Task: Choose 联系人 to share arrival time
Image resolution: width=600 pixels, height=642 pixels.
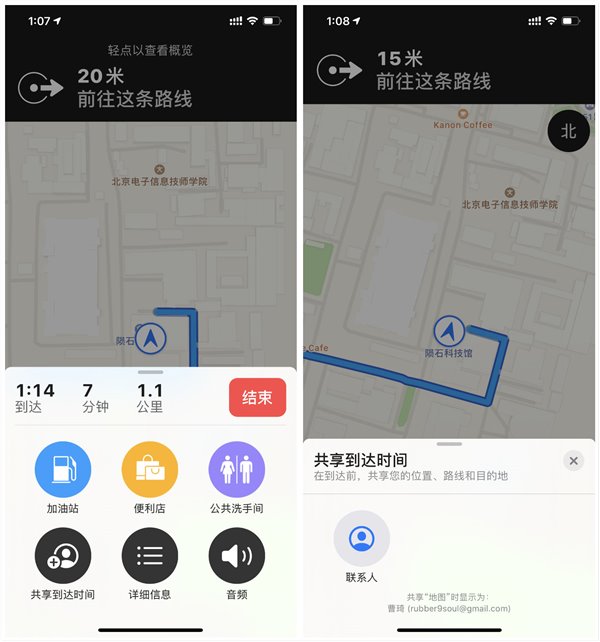Action: pyautogui.click(x=361, y=539)
